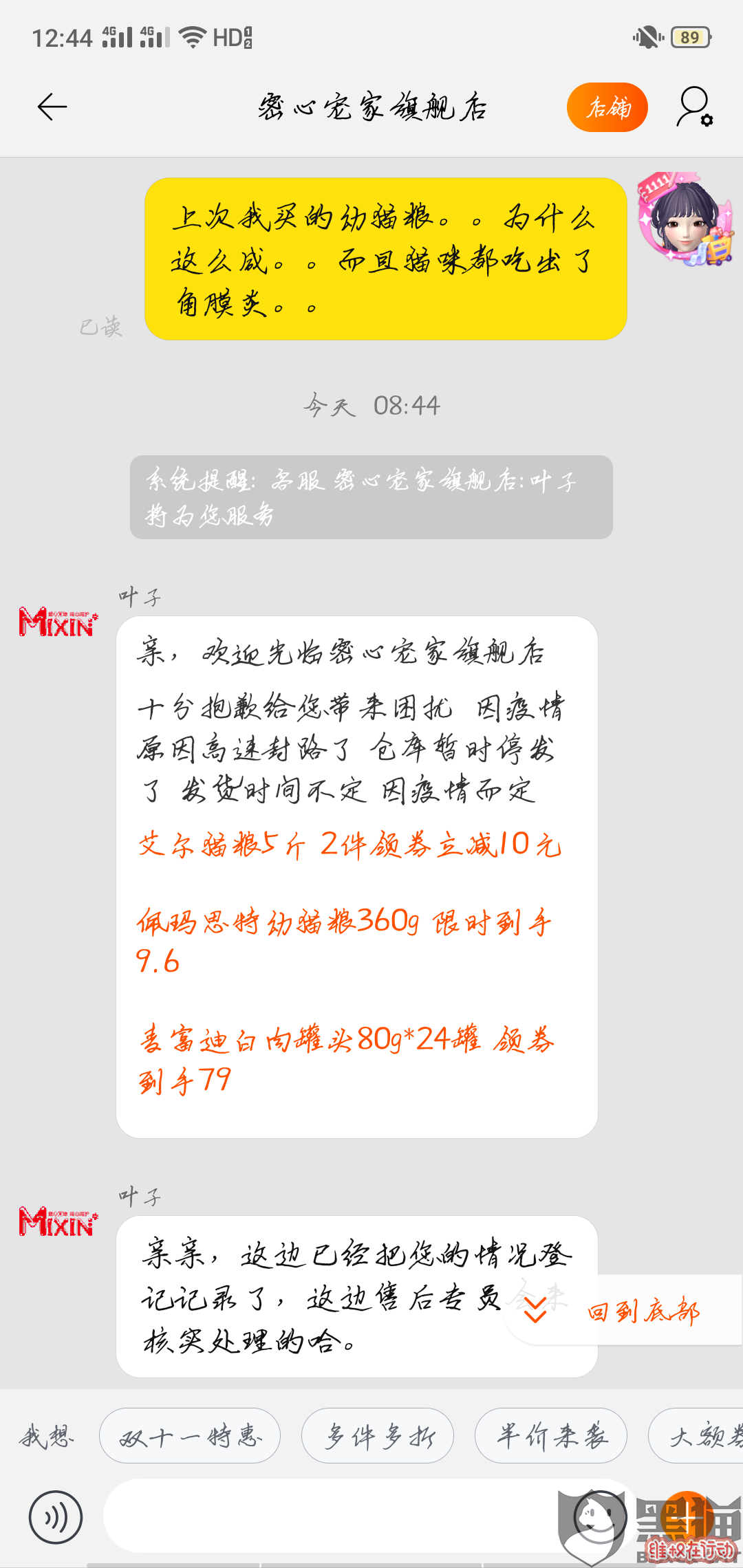This screenshot has height=1568, width=743.
Task: Choose the 半价来袭 suggestion chip
Action: [551, 1436]
